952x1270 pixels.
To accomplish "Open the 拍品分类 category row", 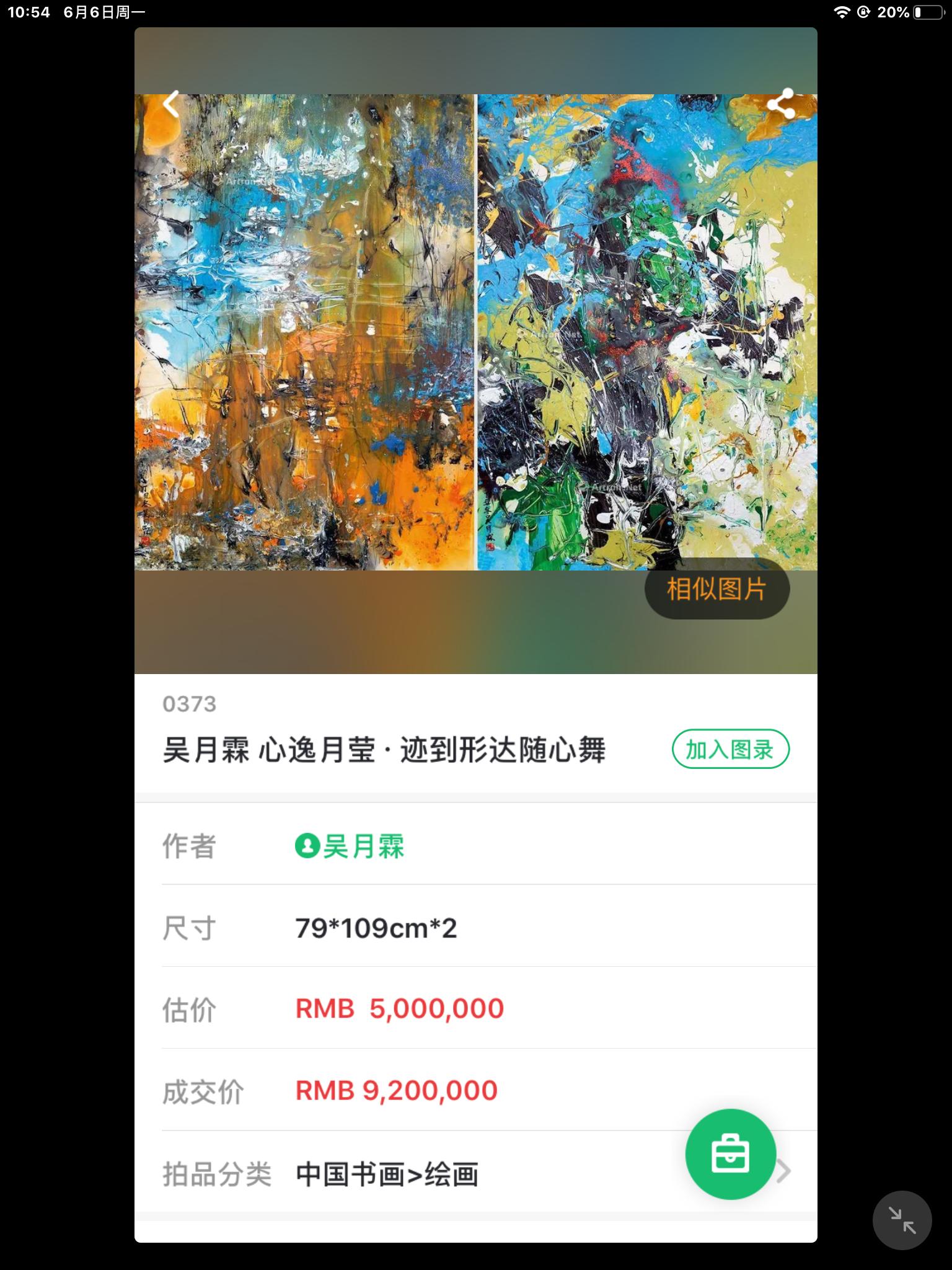I will [434, 1174].
